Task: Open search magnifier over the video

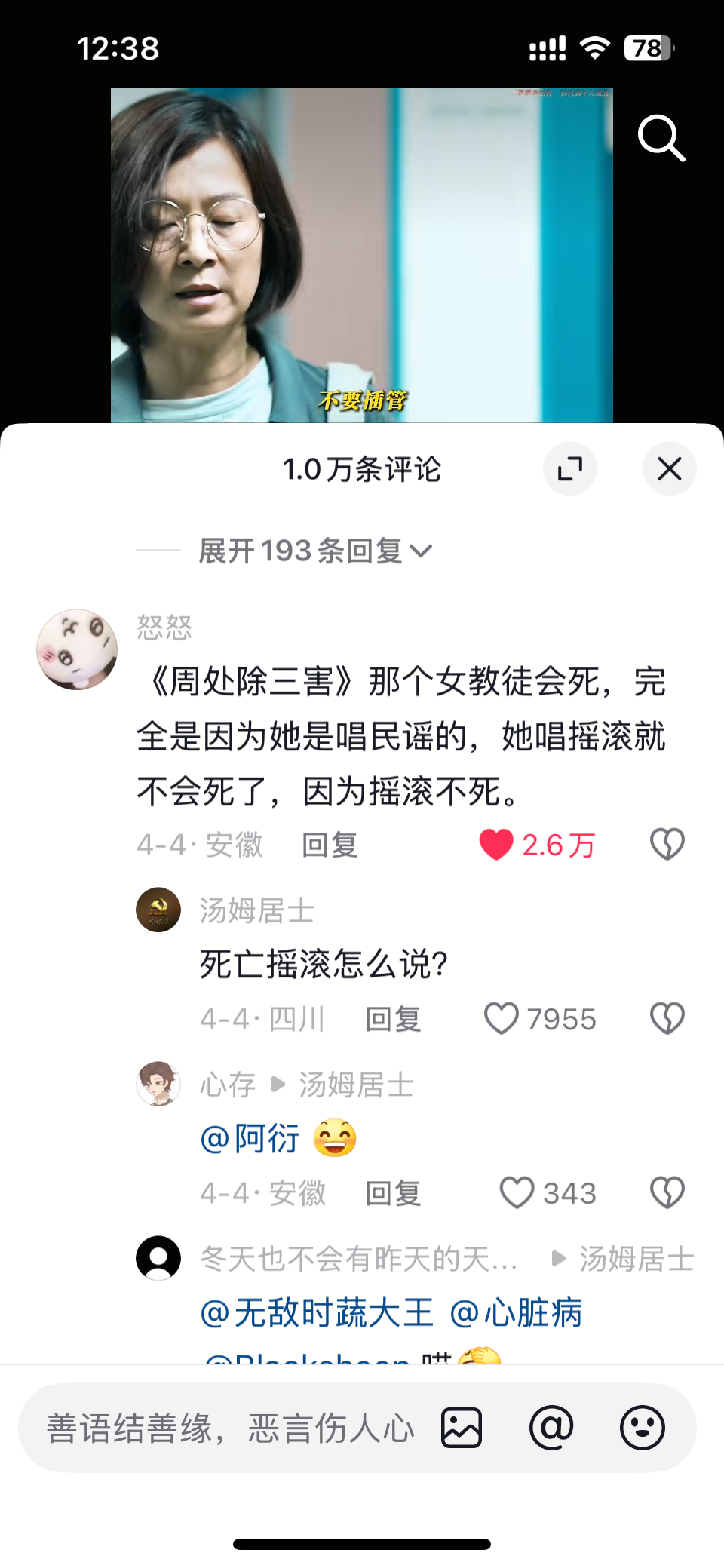Action: (661, 138)
